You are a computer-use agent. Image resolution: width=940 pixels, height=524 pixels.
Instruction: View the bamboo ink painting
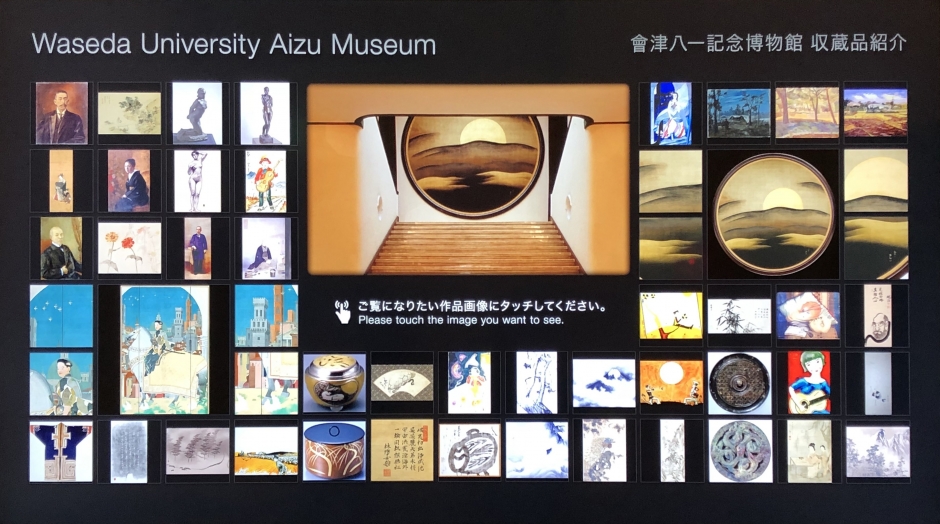pos(740,316)
